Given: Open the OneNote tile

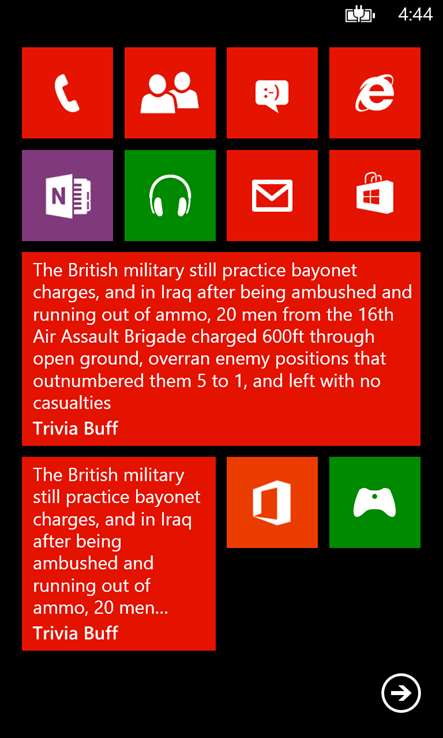Looking at the screenshot, I should (67, 195).
